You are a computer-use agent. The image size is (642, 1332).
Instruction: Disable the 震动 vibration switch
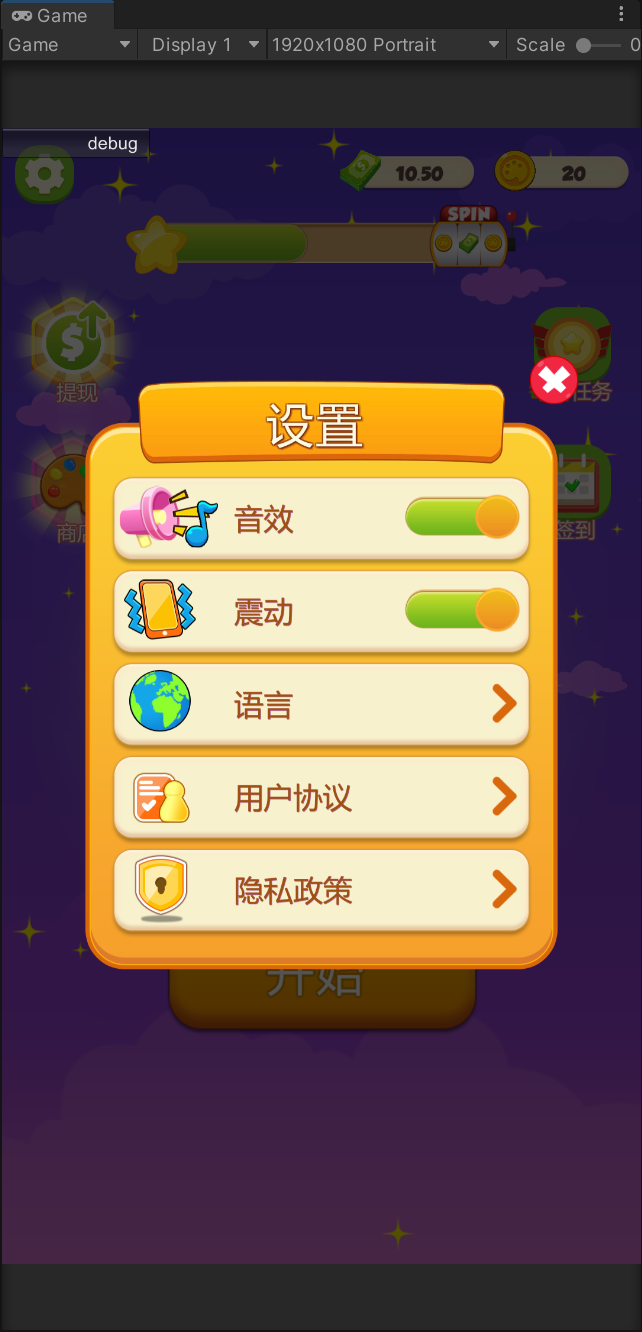click(x=462, y=610)
